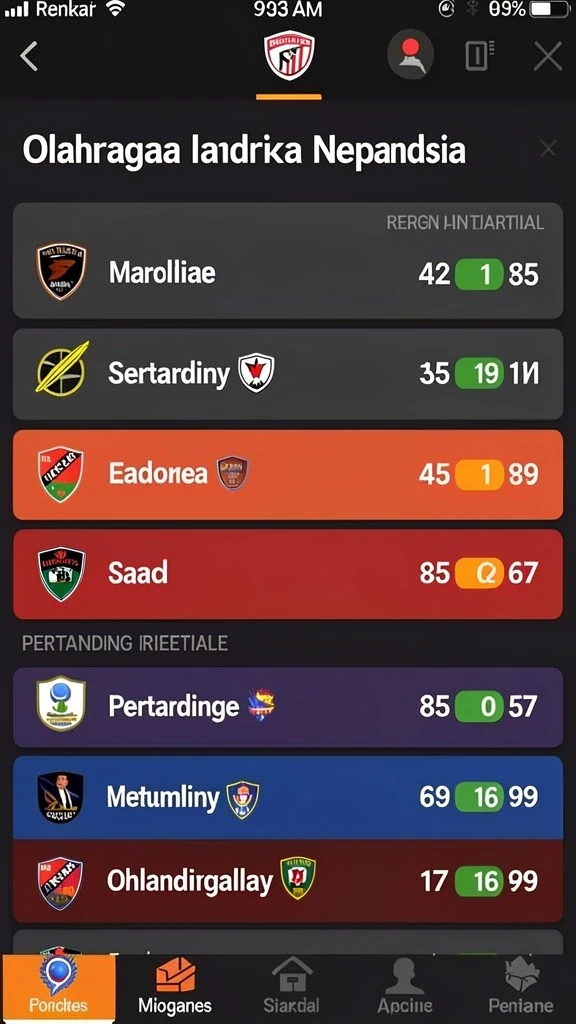Open the Sertardiny match row

point(288,374)
